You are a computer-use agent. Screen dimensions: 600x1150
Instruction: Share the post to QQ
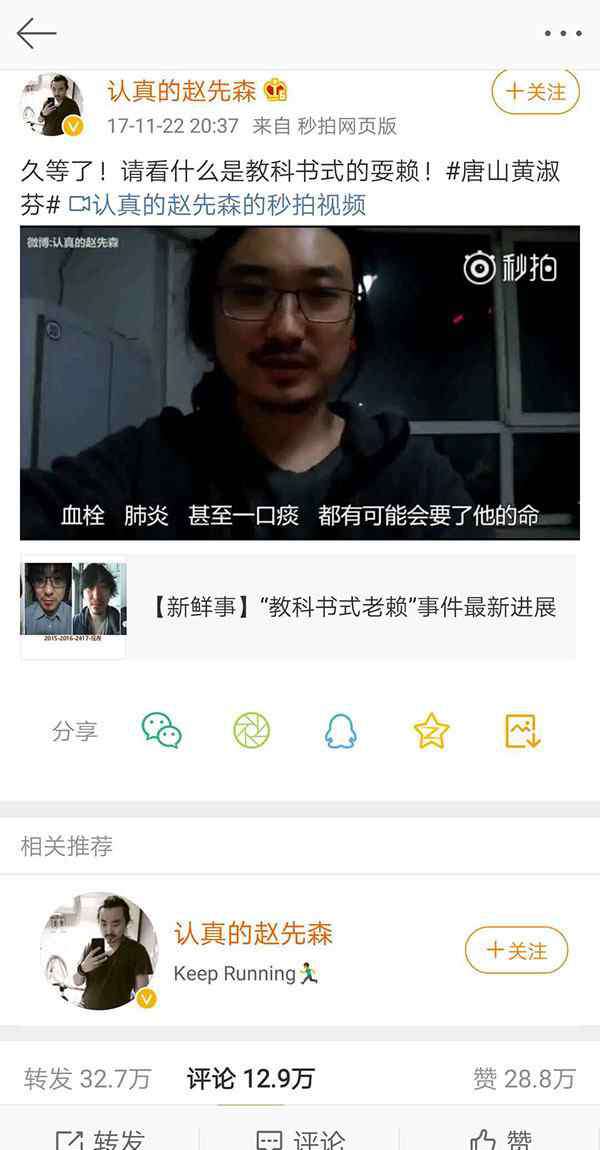coord(340,730)
